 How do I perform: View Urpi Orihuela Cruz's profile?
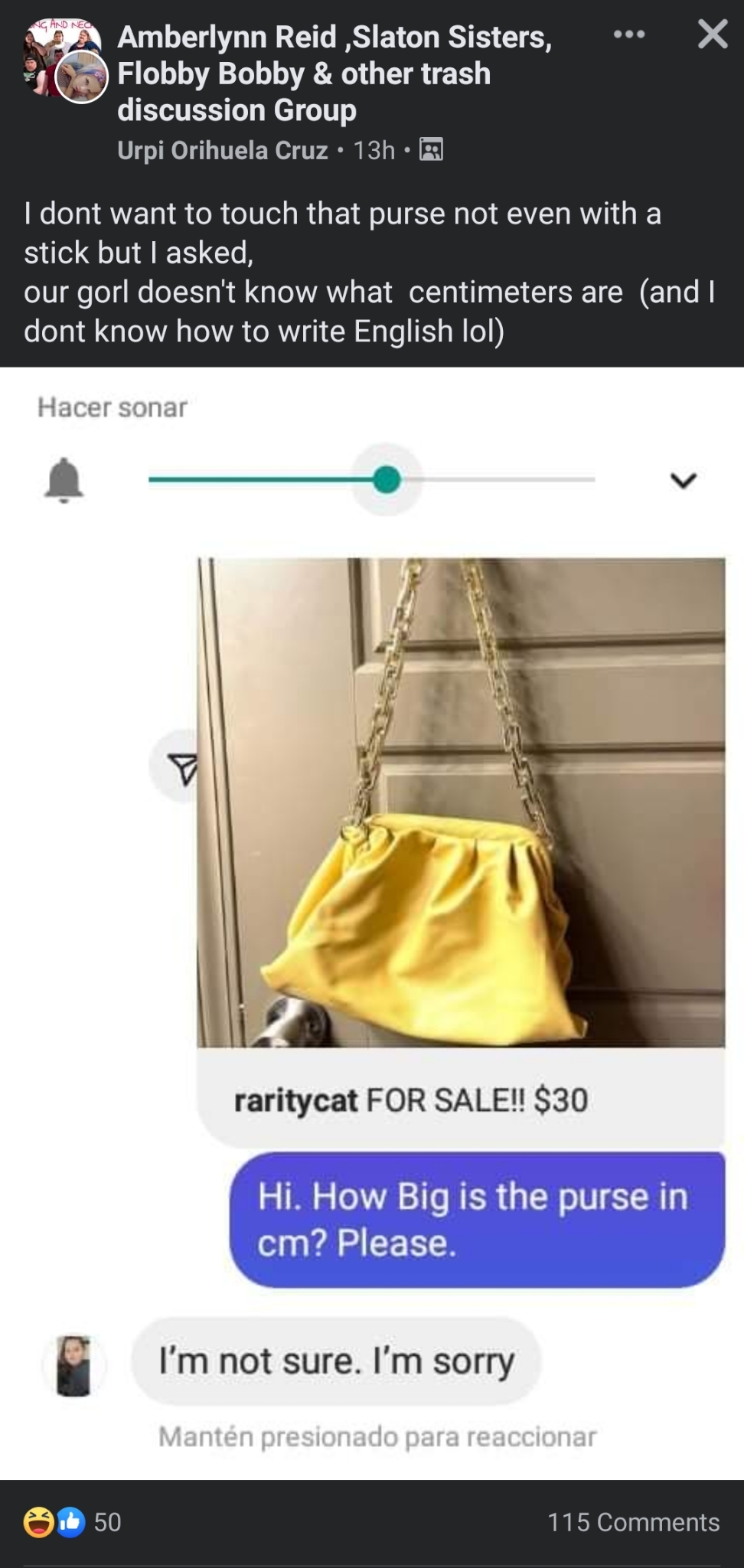[x=223, y=150]
